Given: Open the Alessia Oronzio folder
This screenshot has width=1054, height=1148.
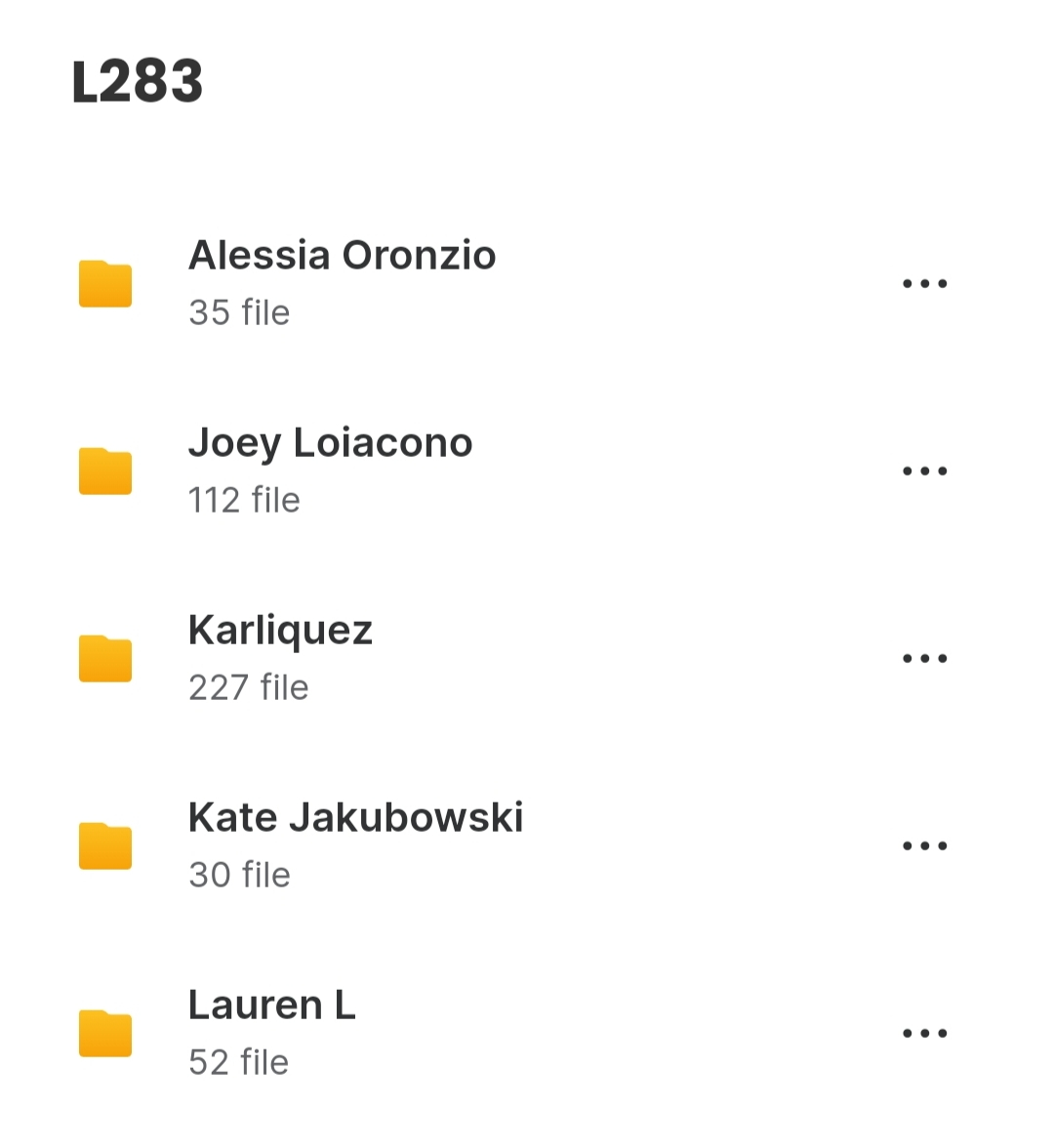Looking at the screenshot, I should coord(342,282).
